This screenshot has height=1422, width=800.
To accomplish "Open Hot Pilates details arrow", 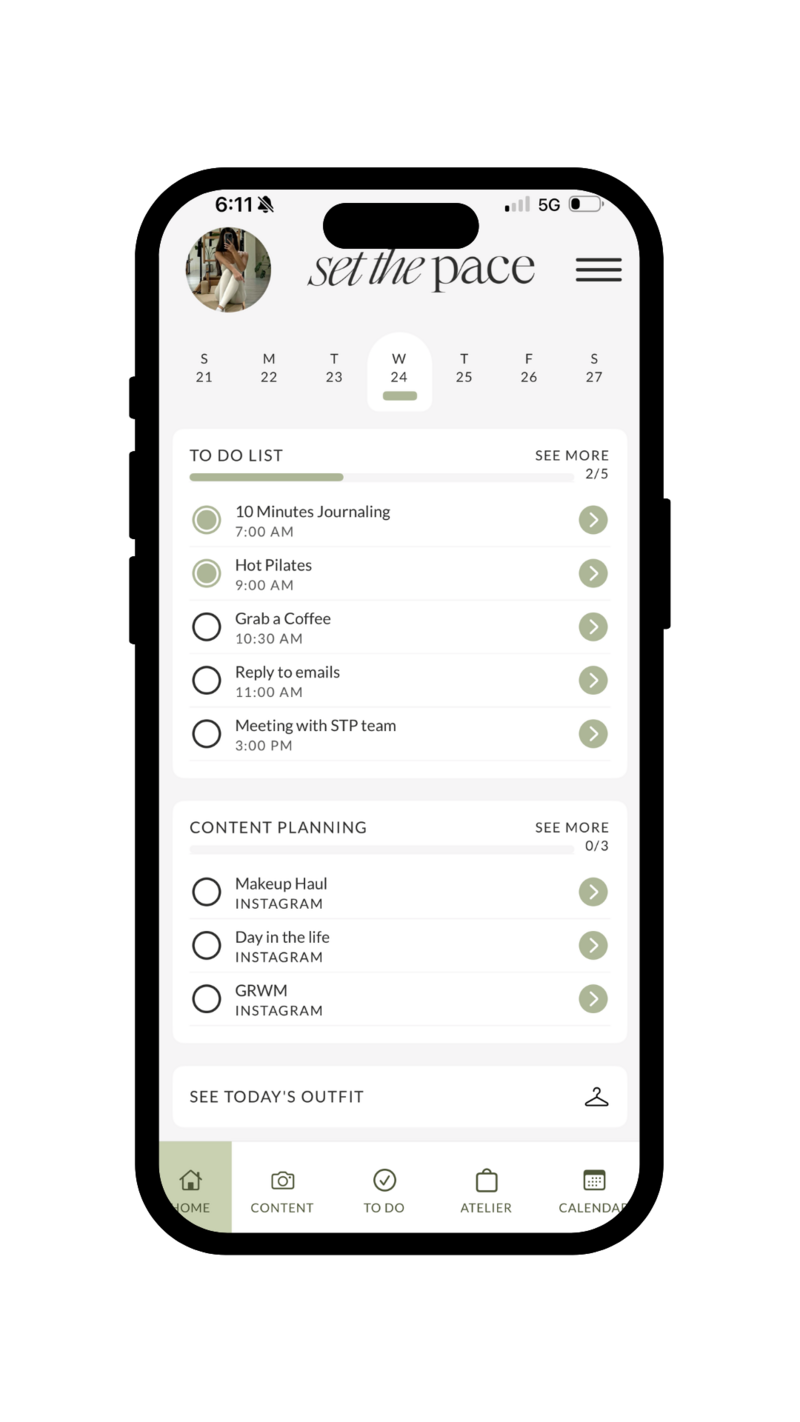I will 593,573.
